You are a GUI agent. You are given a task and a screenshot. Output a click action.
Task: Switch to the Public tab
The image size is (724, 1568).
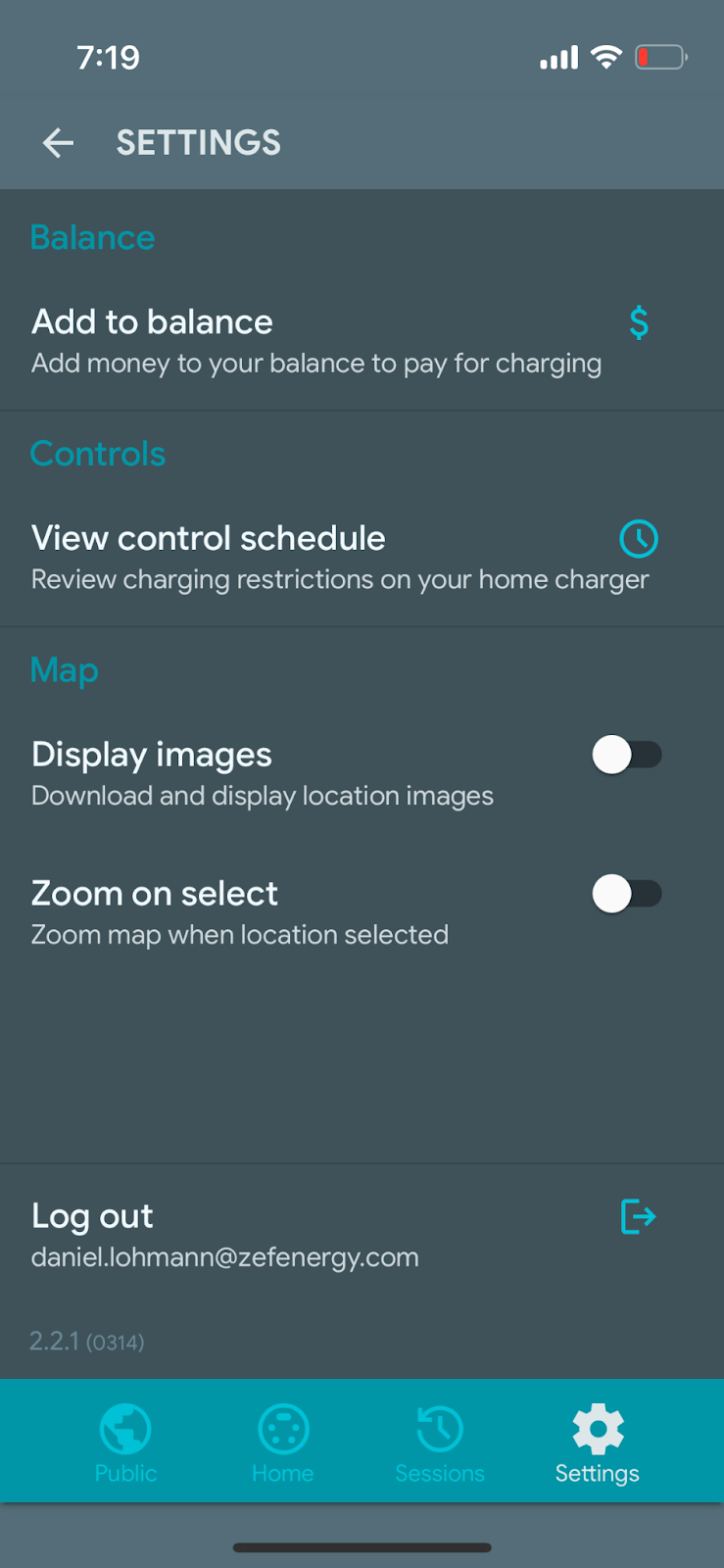click(125, 1443)
